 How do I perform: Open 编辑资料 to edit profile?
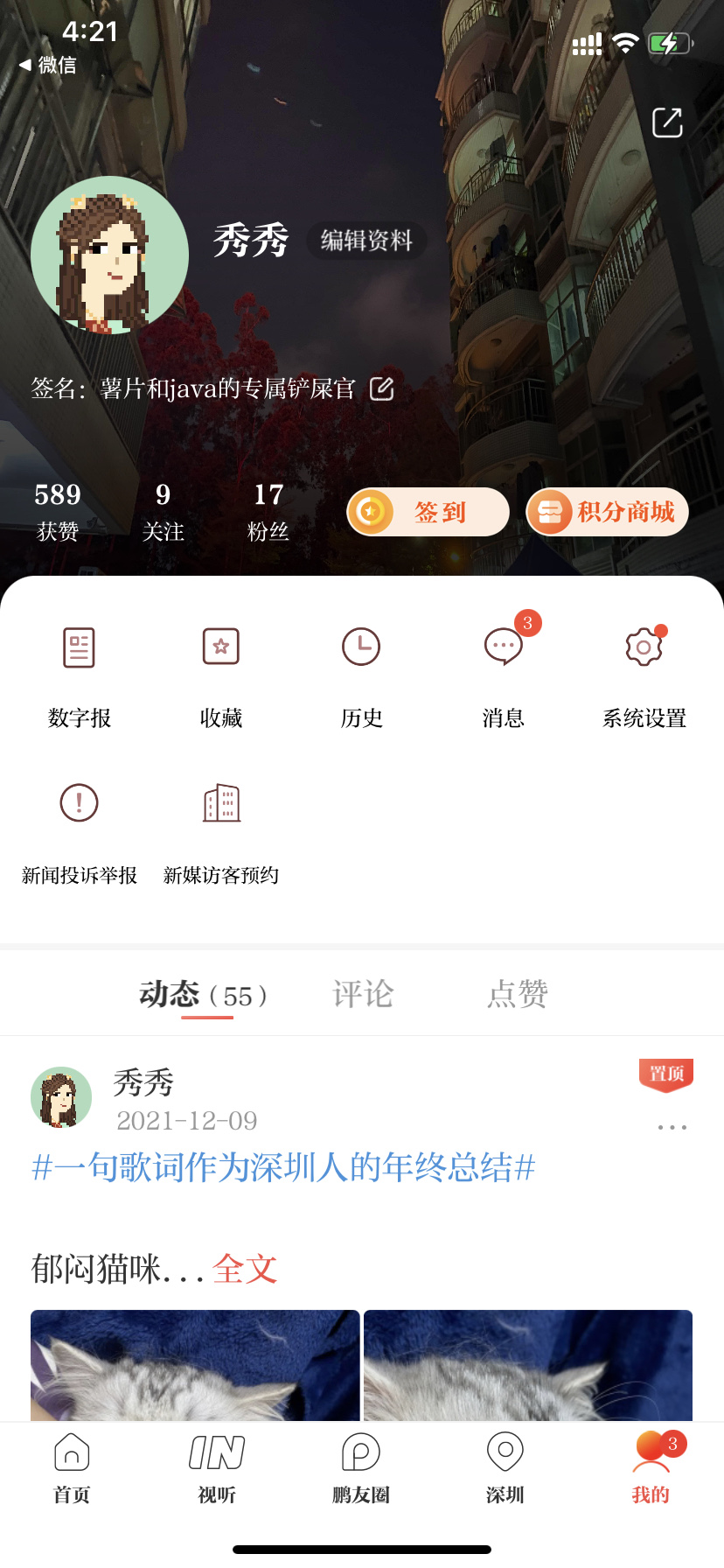coord(366,241)
